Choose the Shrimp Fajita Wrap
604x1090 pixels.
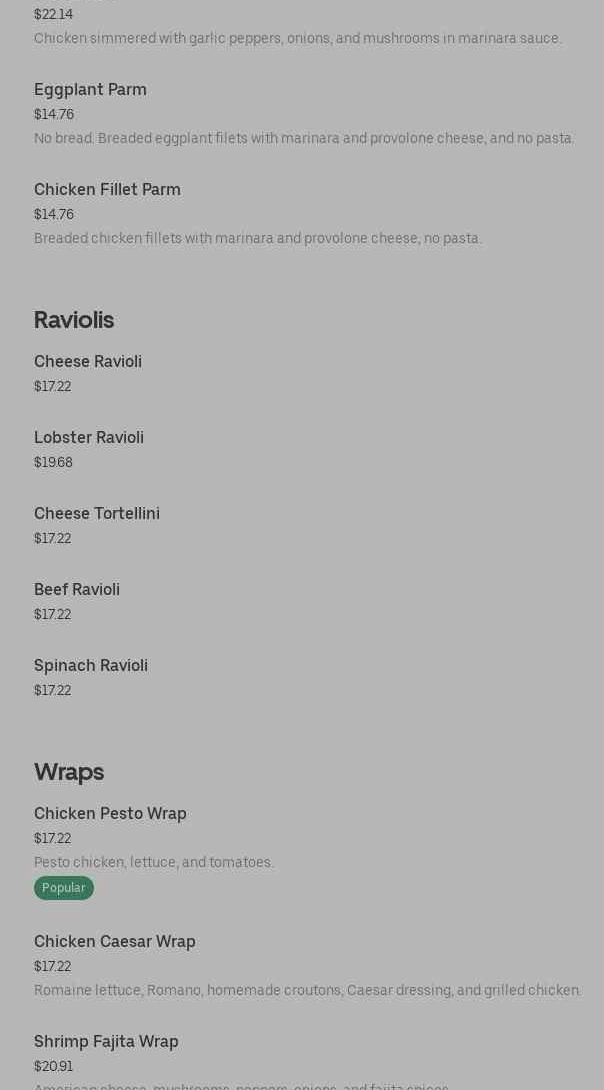point(106,1042)
